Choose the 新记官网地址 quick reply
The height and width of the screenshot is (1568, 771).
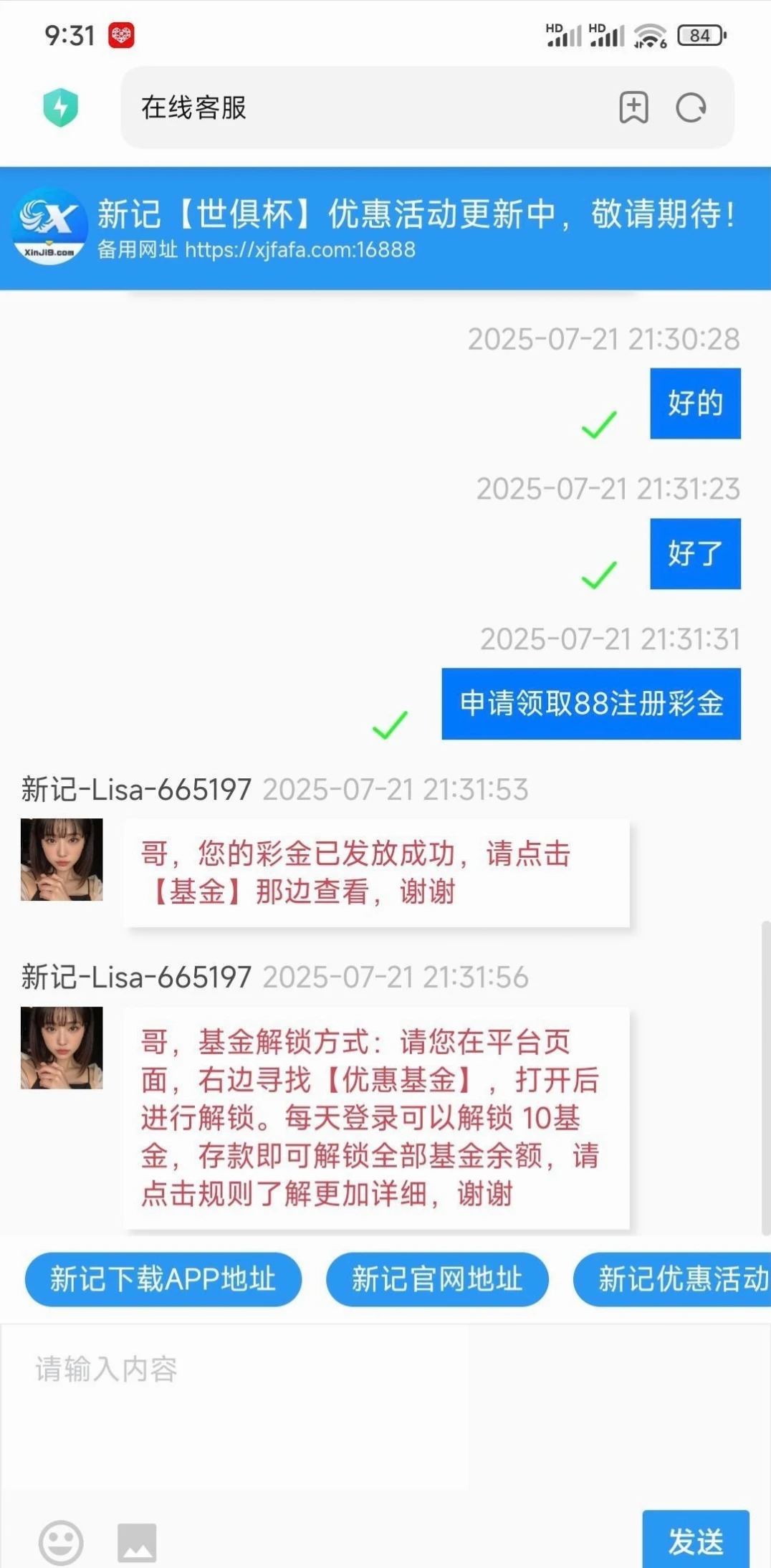[437, 1279]
